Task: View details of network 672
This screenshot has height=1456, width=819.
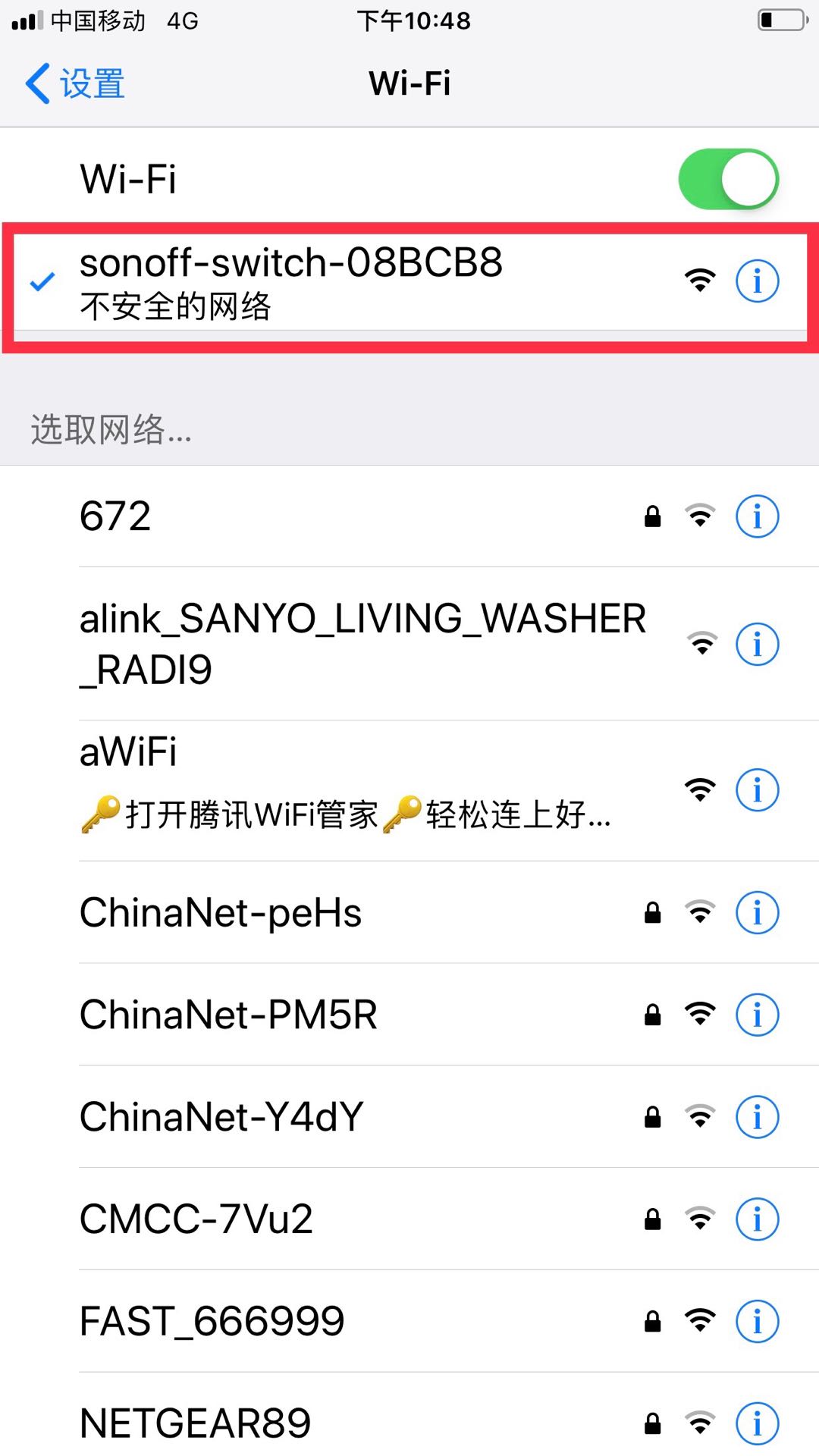Action: [757, 516]
